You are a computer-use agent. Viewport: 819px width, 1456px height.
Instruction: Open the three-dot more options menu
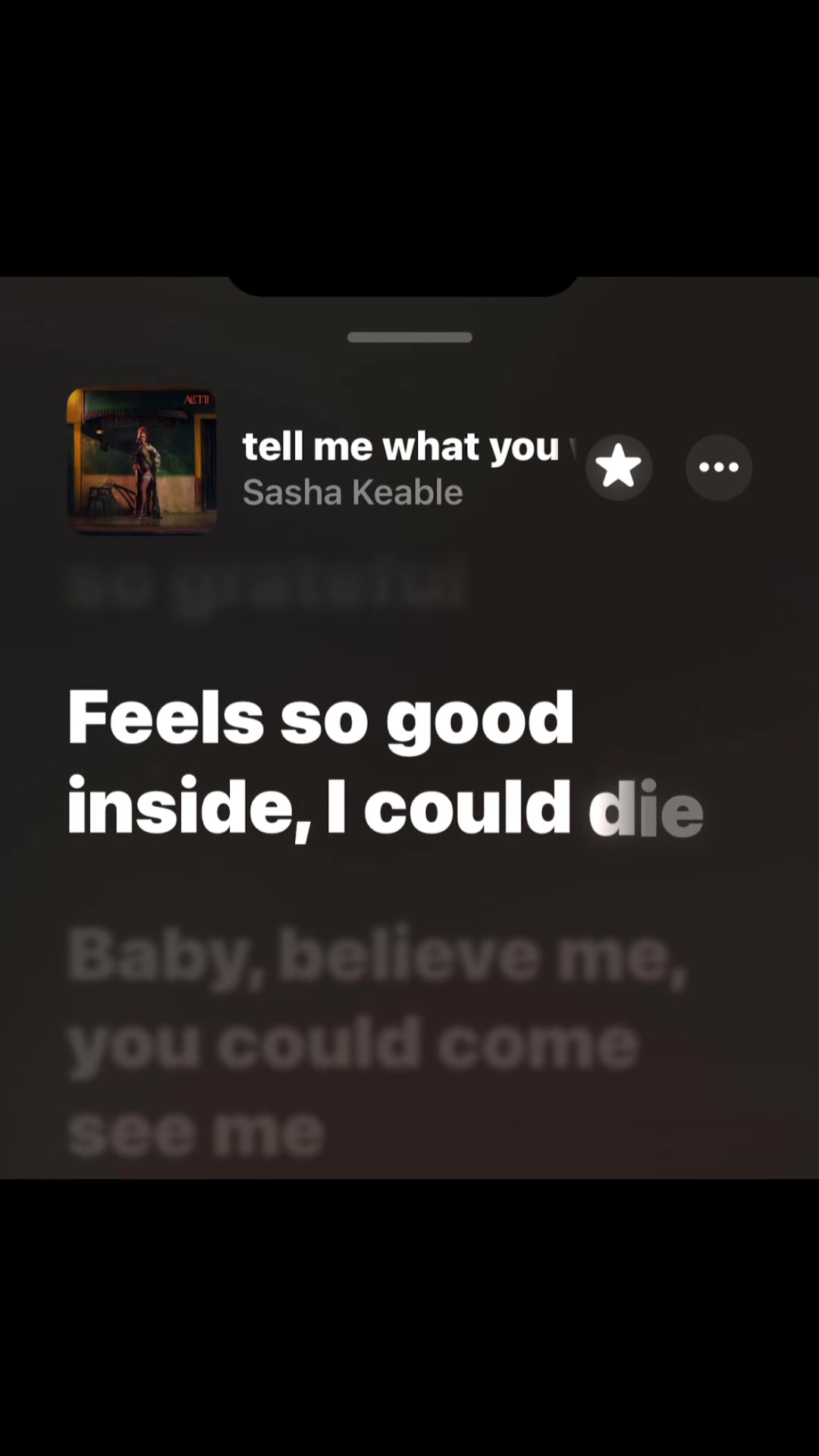tap(719, 466)
